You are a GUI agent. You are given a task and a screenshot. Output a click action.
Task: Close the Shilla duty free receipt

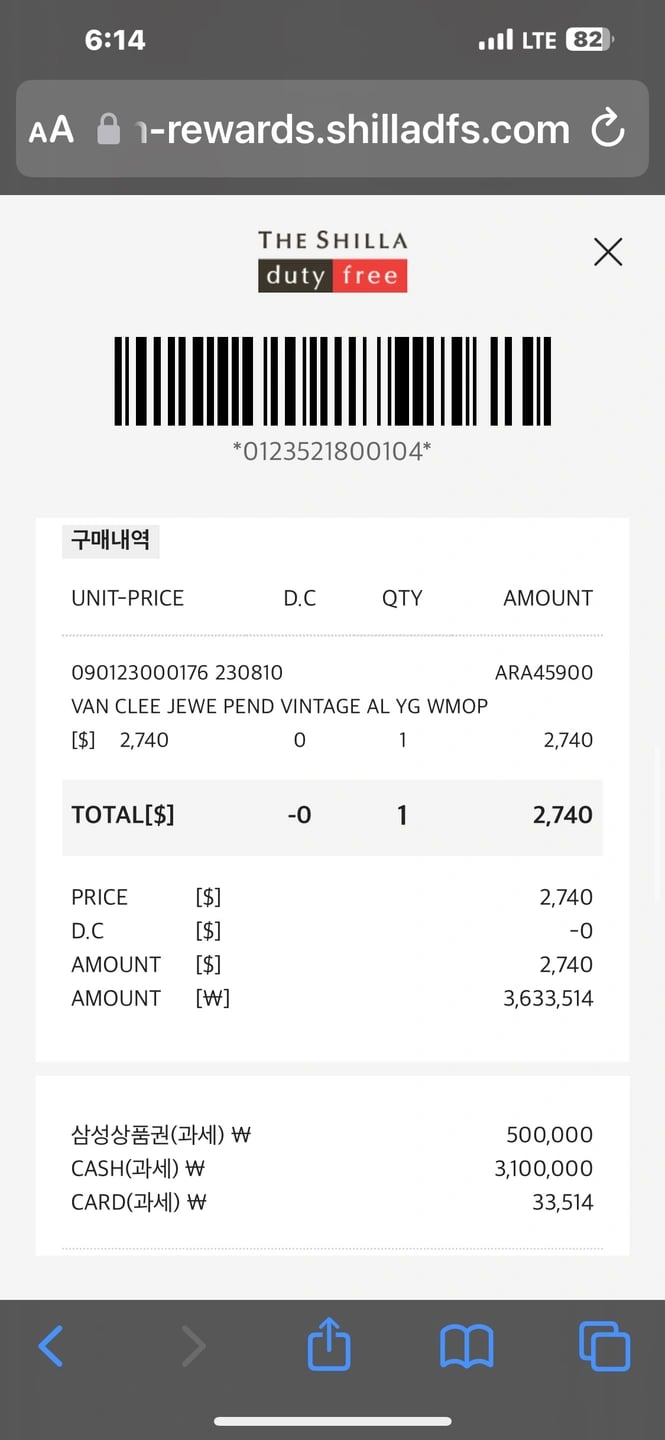pos(608,252)
